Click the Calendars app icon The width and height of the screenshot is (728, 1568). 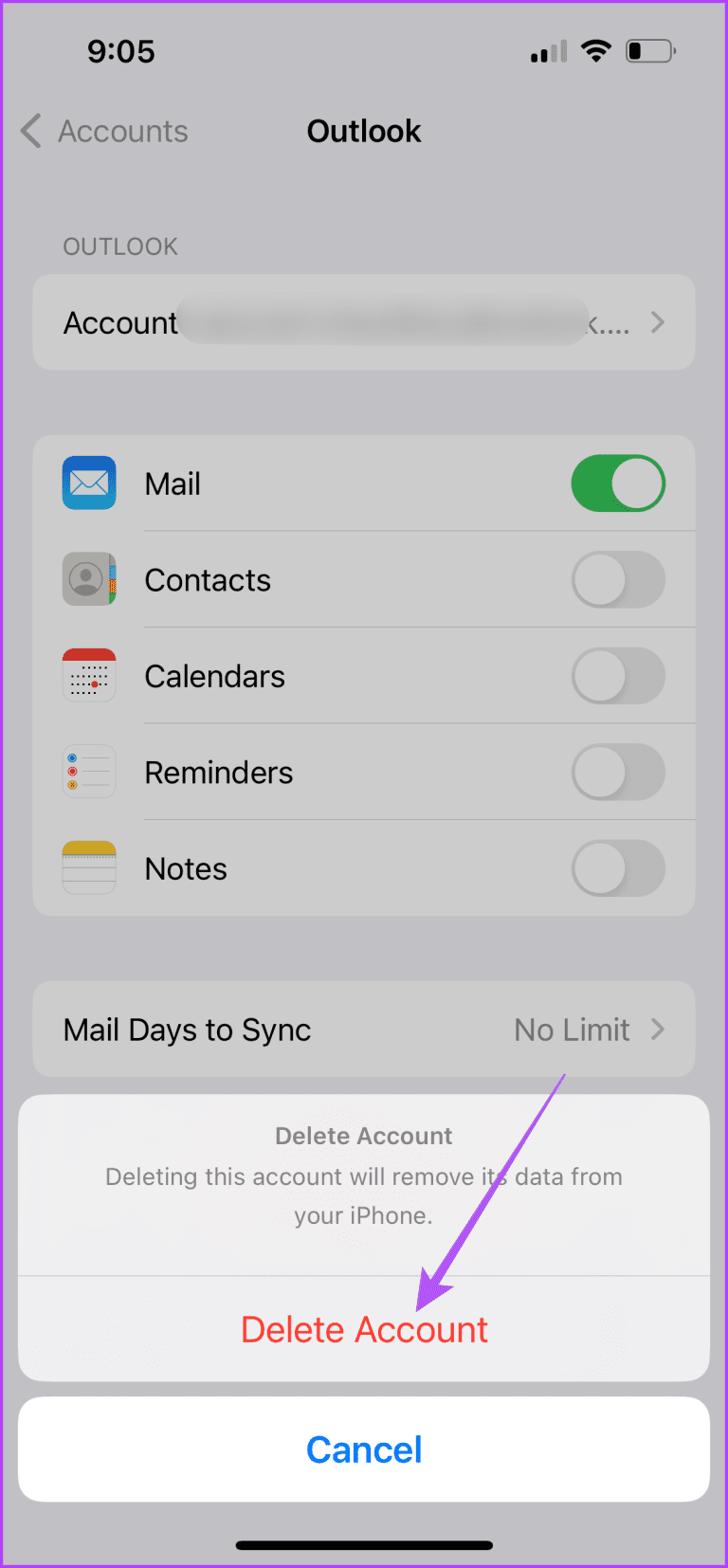coord(88,675)
